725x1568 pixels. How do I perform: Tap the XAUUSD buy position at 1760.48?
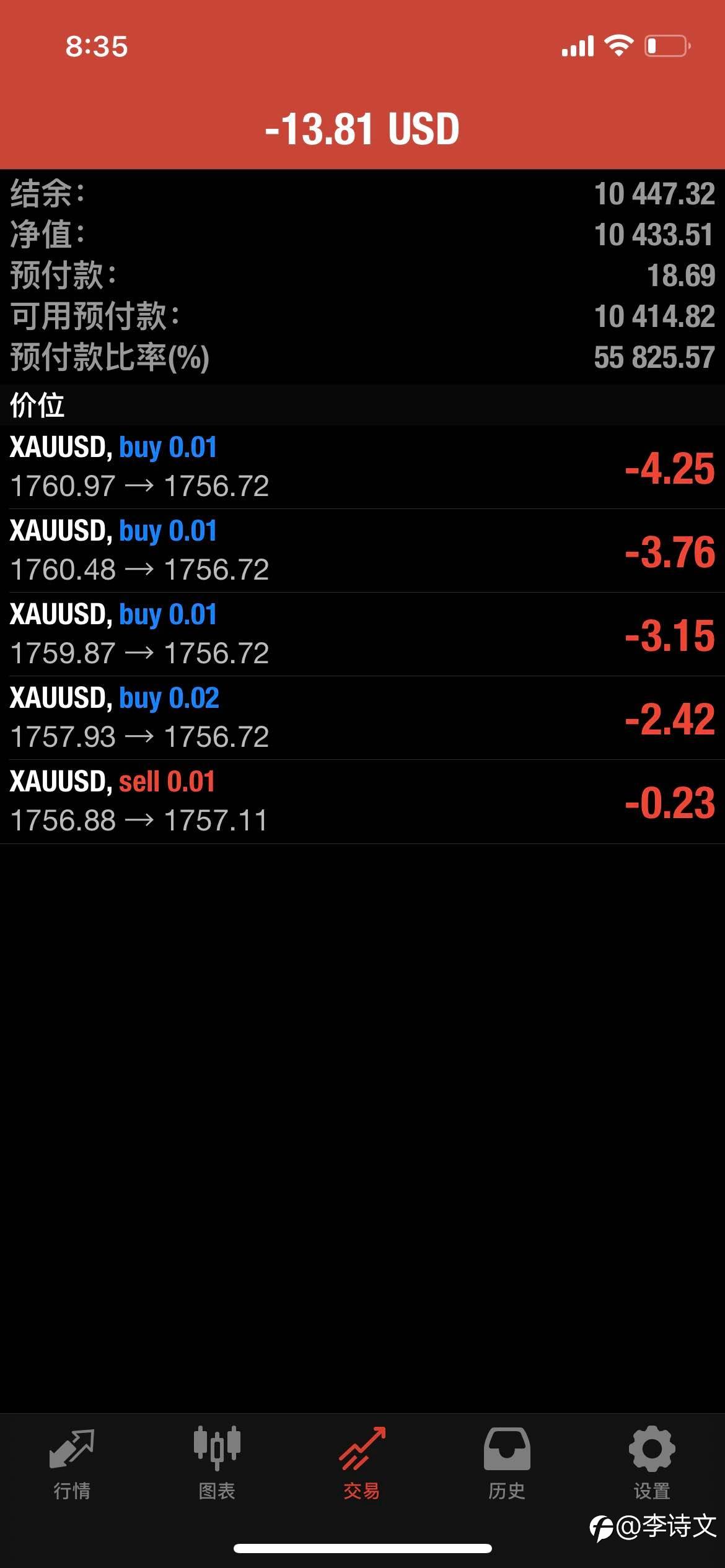362,551
